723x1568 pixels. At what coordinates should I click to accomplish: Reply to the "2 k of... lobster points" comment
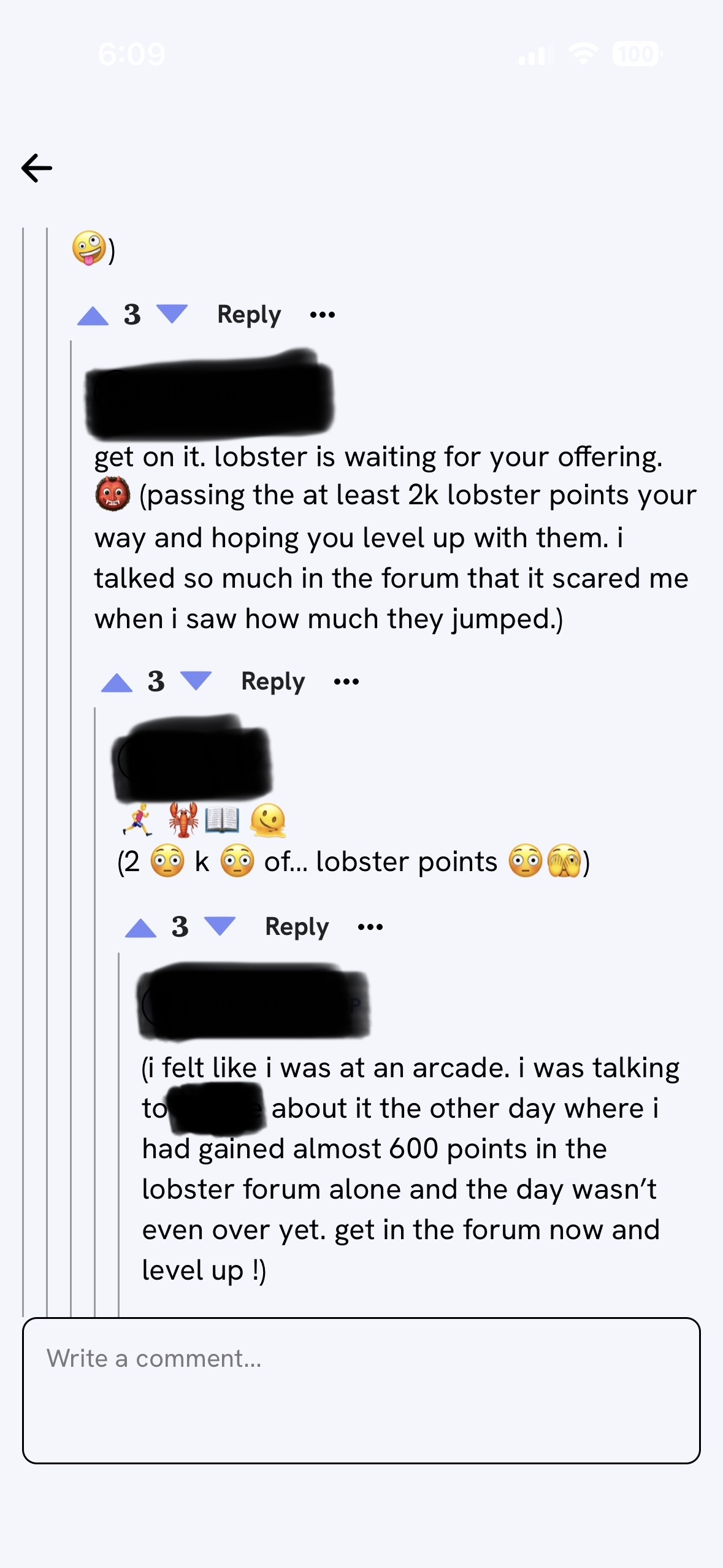tap(297, 927)
